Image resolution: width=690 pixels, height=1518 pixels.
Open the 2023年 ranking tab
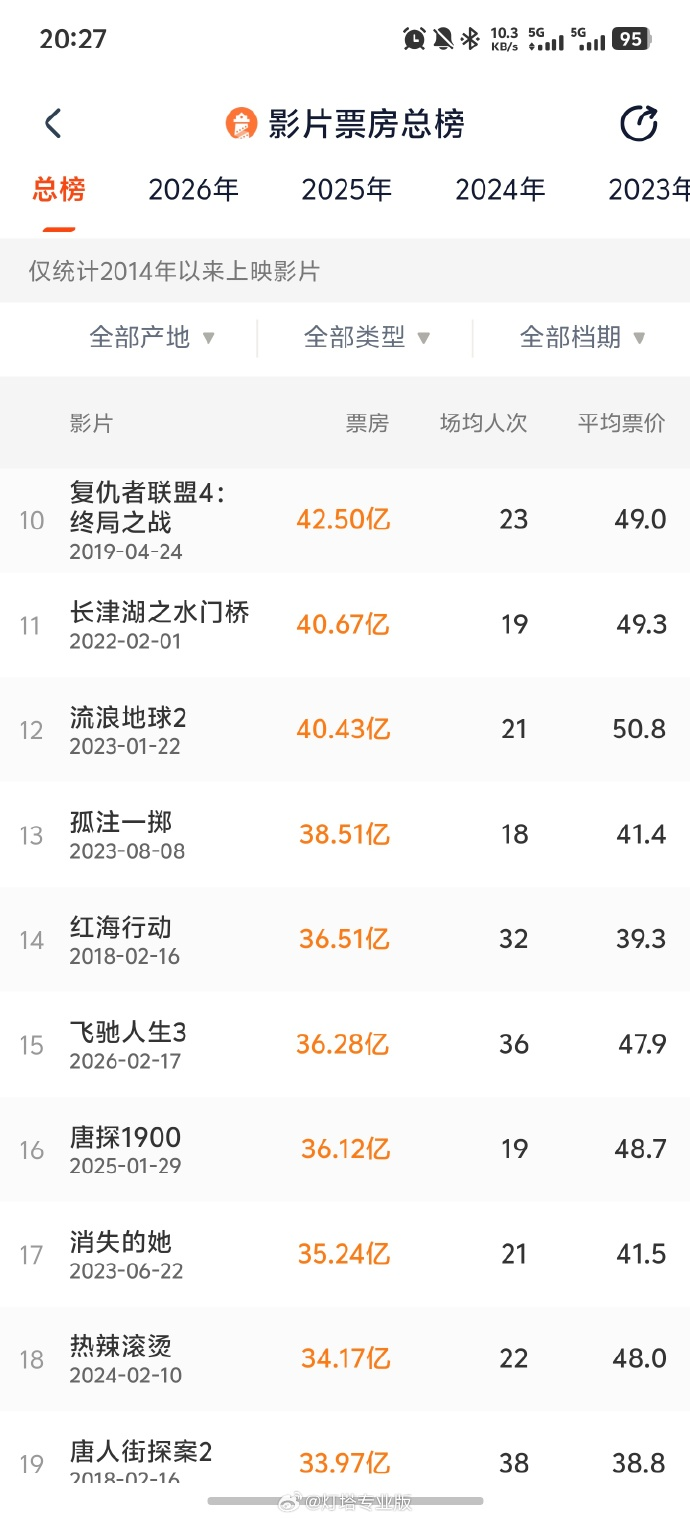click(648, 189)
